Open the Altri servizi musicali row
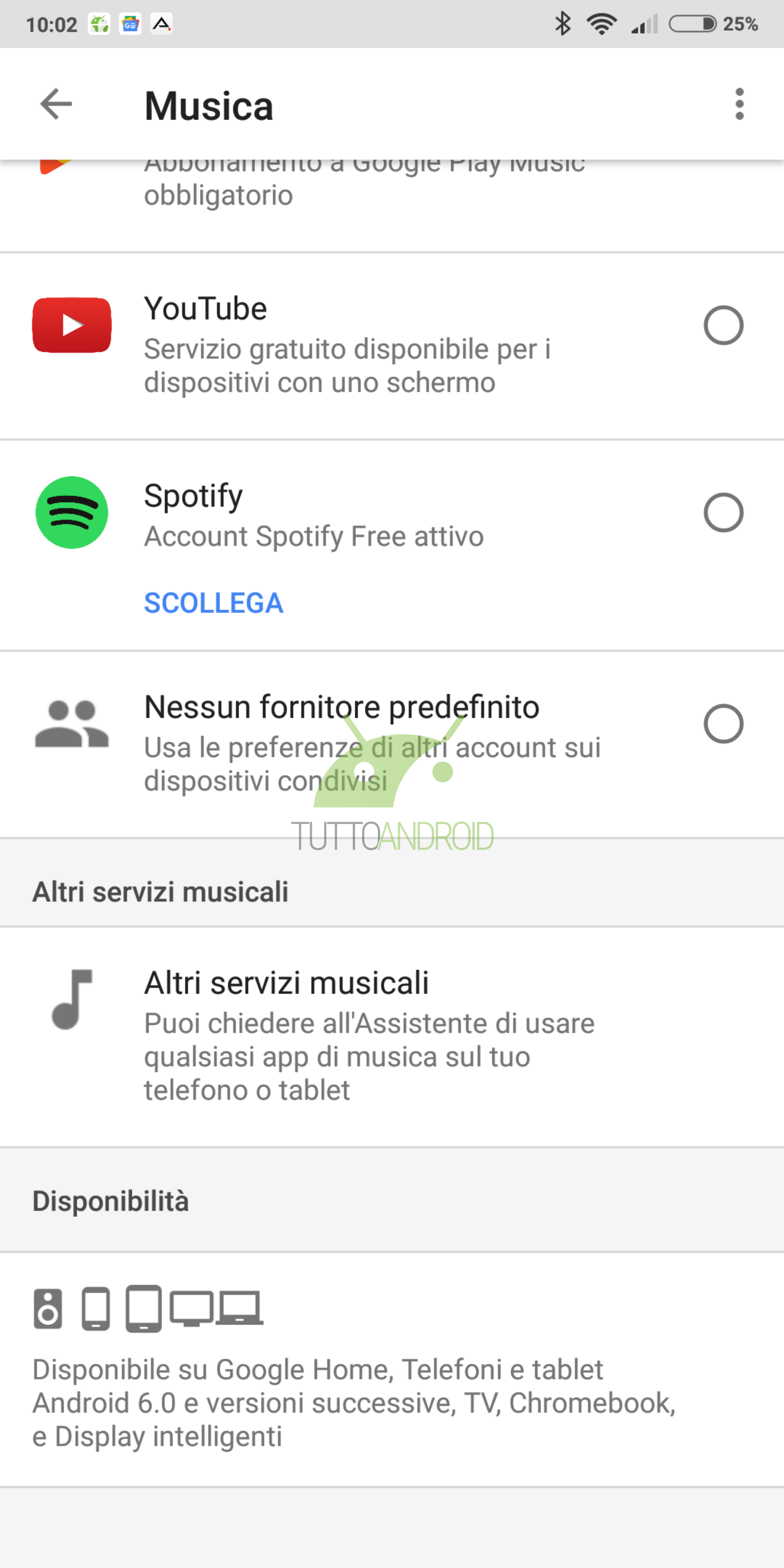Image resolution: width=784 pixels, height=1568 pixels. pyautogui.click(x=392, y=1037)
